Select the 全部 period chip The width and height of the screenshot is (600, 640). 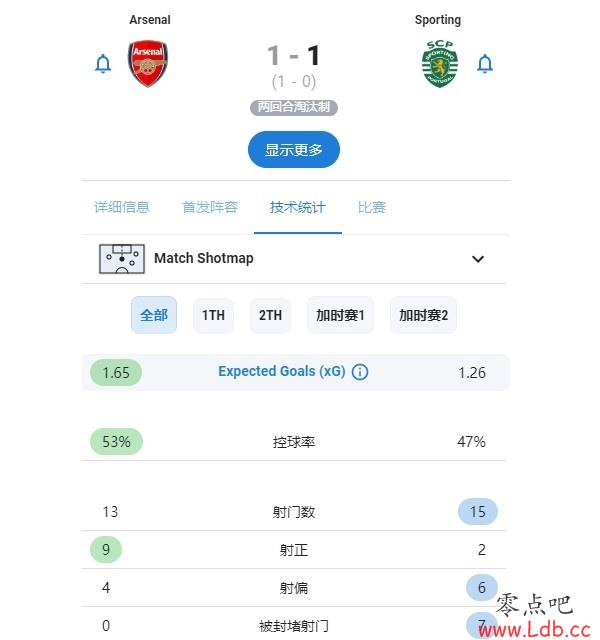click(x=154, y=315)
